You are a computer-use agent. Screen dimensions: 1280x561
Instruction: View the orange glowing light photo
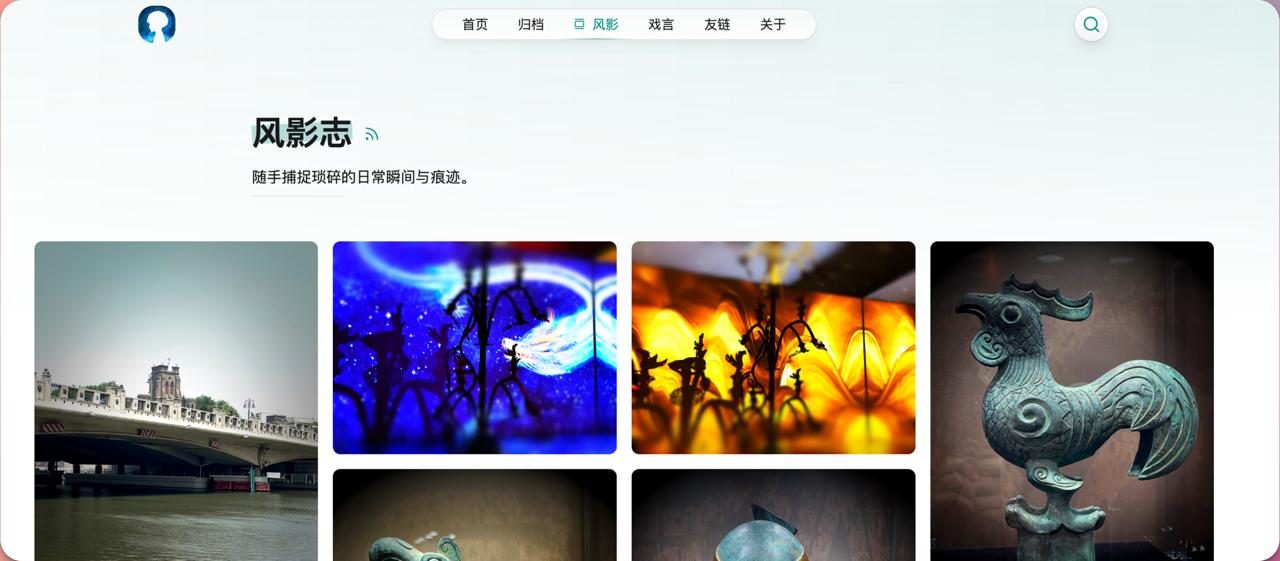pyautogui.click(x=773, y=347)
